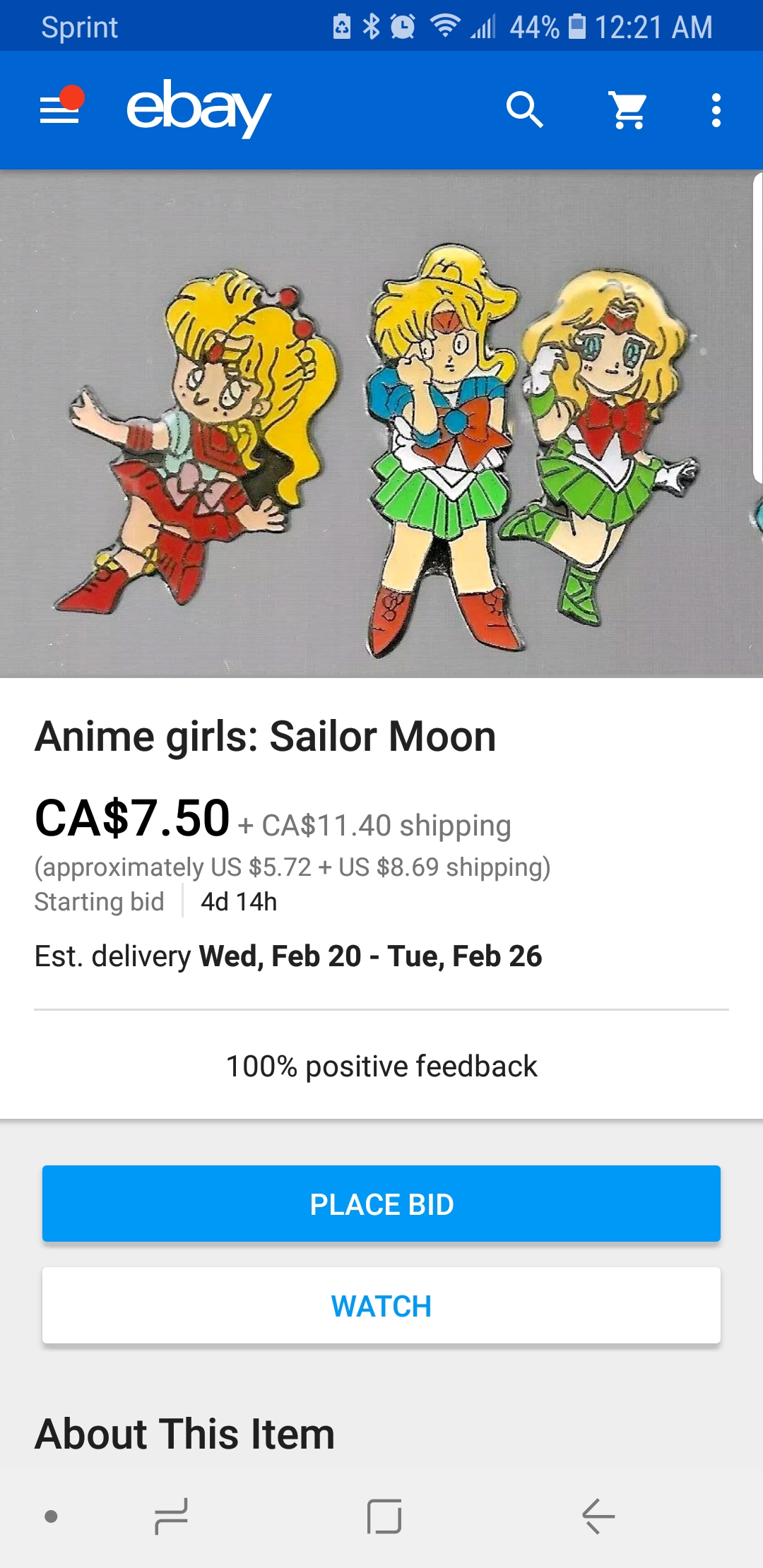Add item to watch list
This screenshot has width=763, height=1568.
click(381, 1305)
